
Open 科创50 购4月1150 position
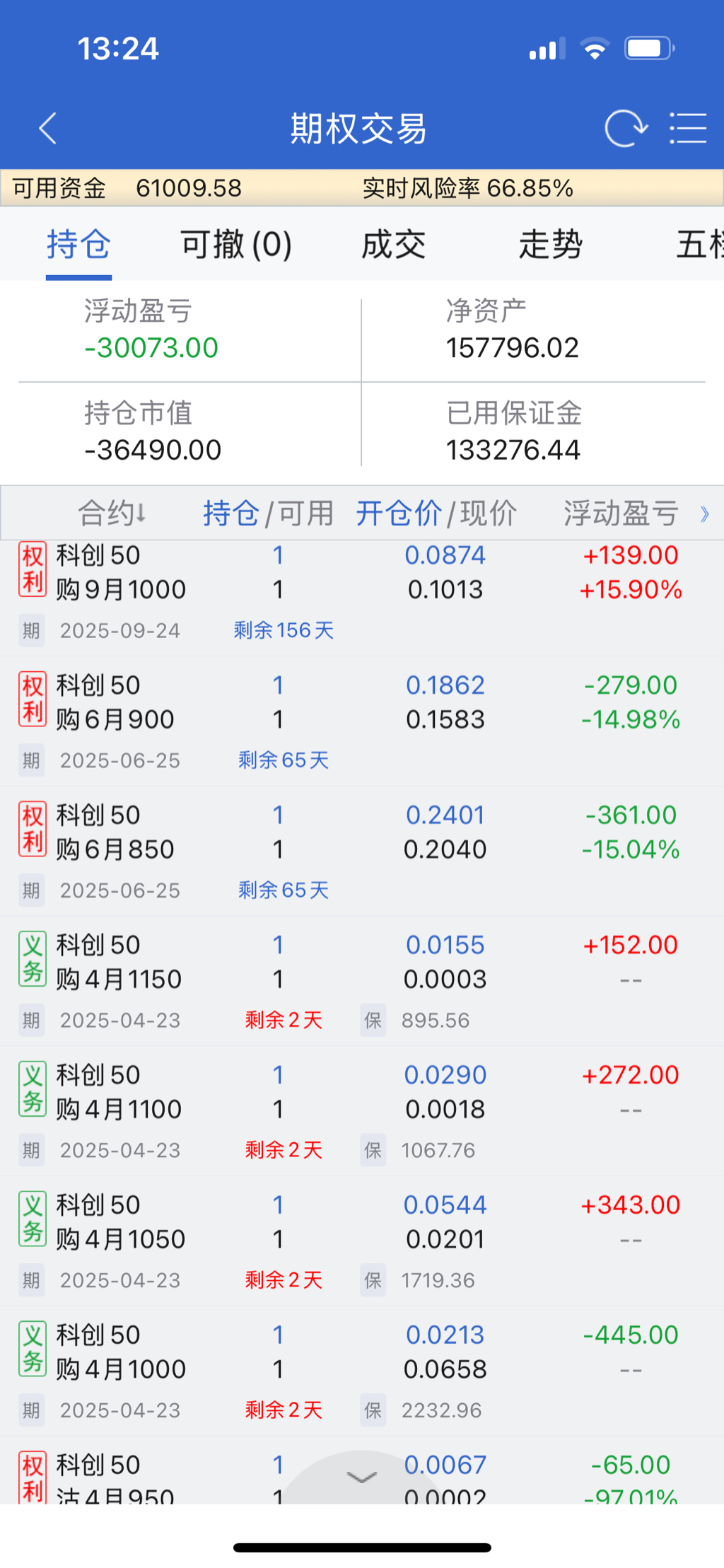(120, 963)
